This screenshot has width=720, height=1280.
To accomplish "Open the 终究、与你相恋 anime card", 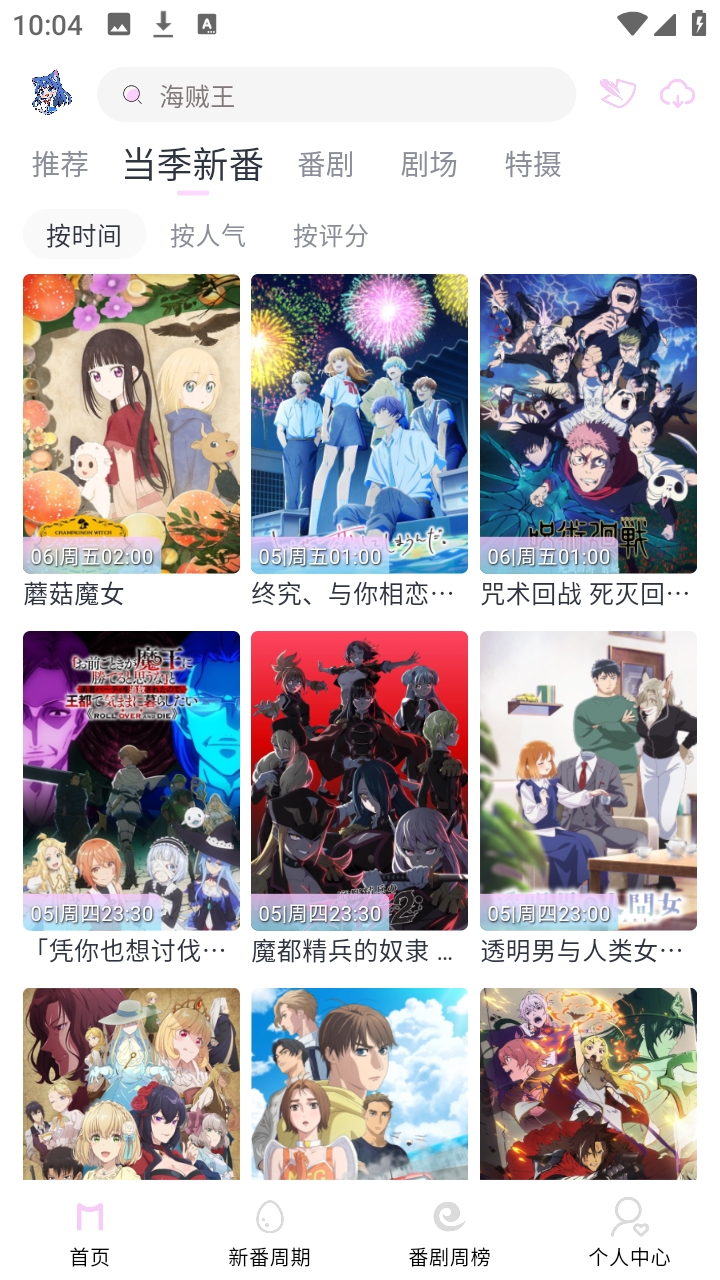I will [x=359, y=424].
